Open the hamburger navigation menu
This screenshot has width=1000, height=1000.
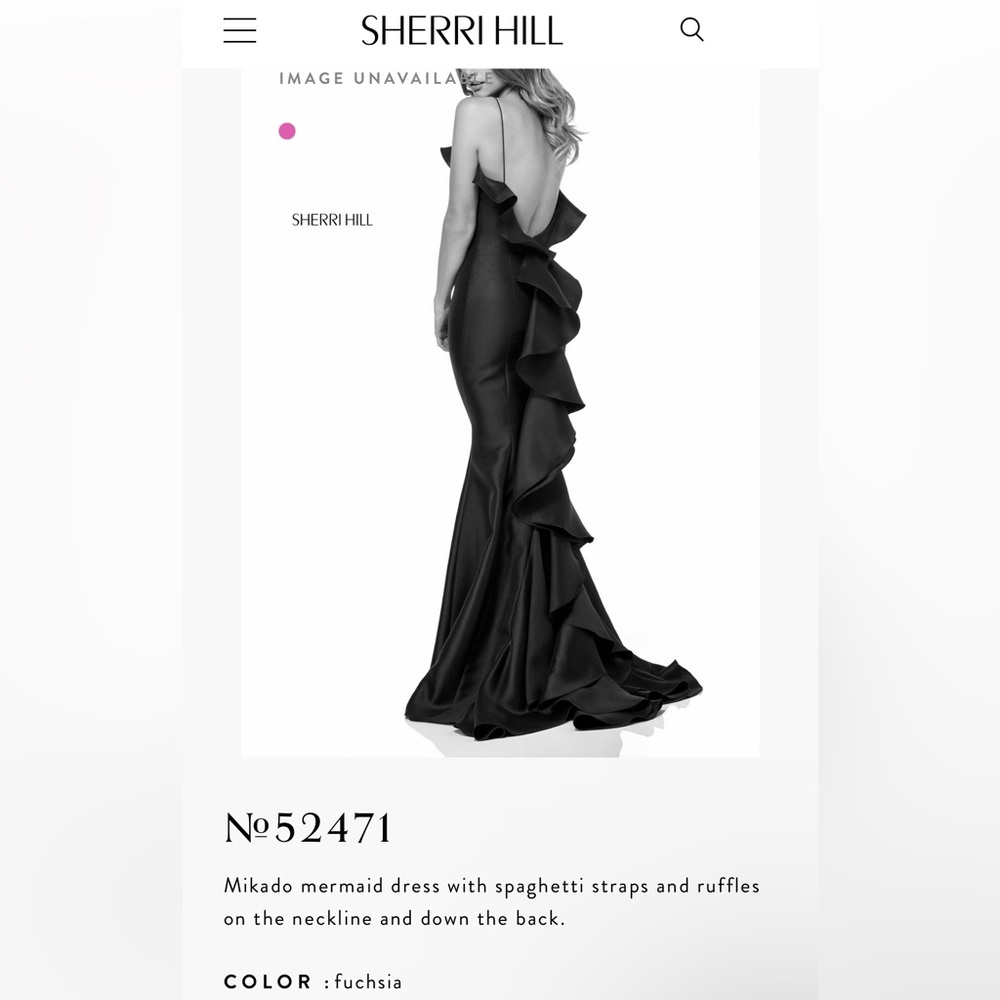(240, 31)
